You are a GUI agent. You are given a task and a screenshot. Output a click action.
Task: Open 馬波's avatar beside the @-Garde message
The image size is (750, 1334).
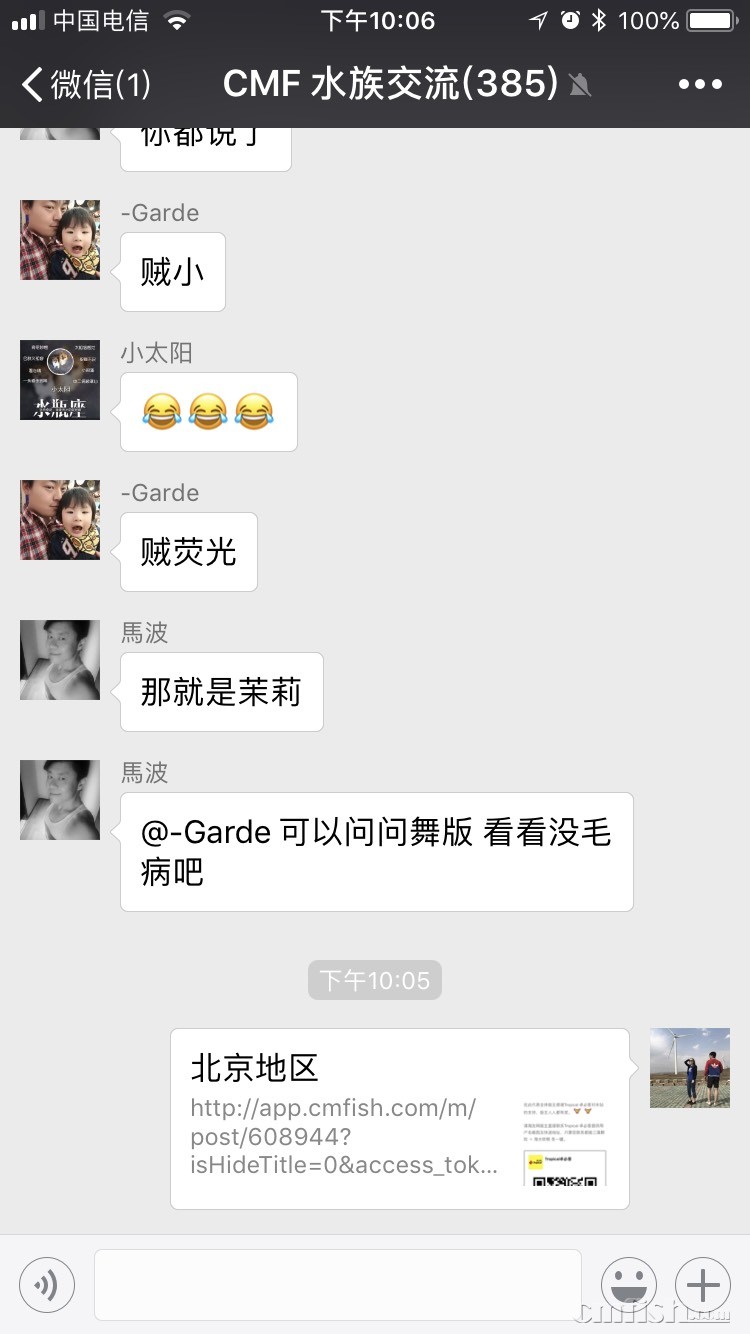(x=60, y=800)
